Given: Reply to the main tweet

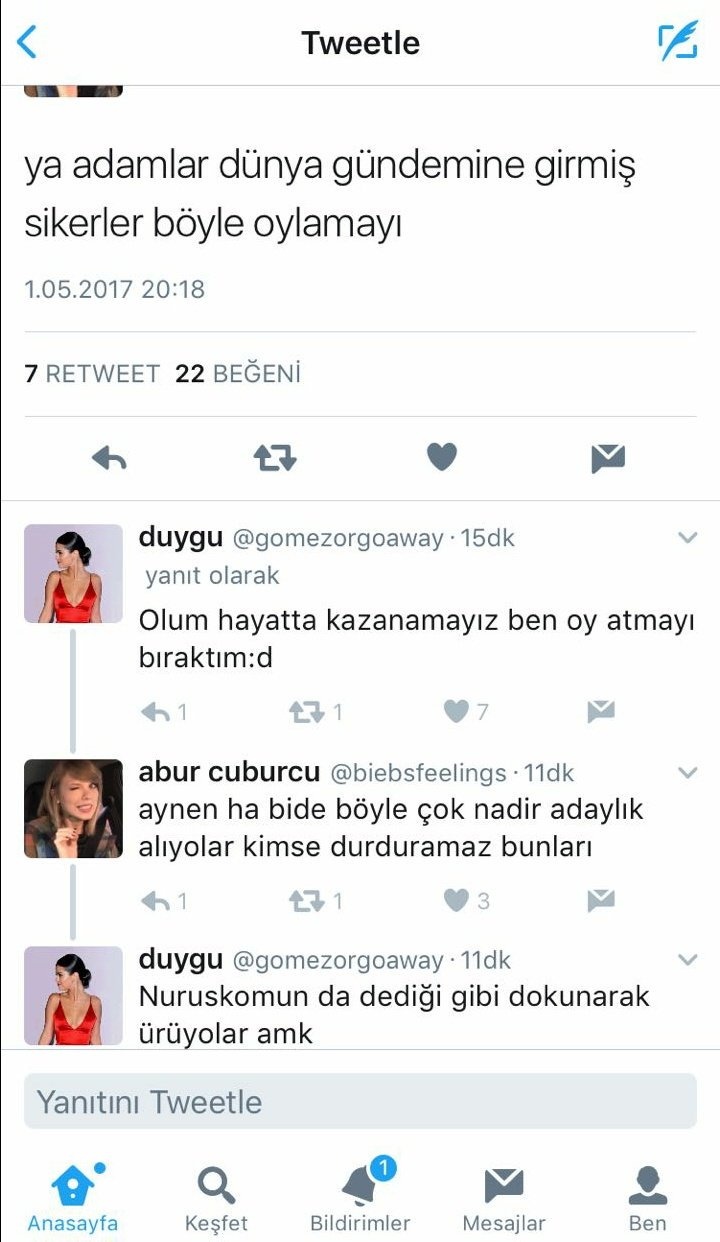Looking at the screenshot, I should [x=109, y=459].
